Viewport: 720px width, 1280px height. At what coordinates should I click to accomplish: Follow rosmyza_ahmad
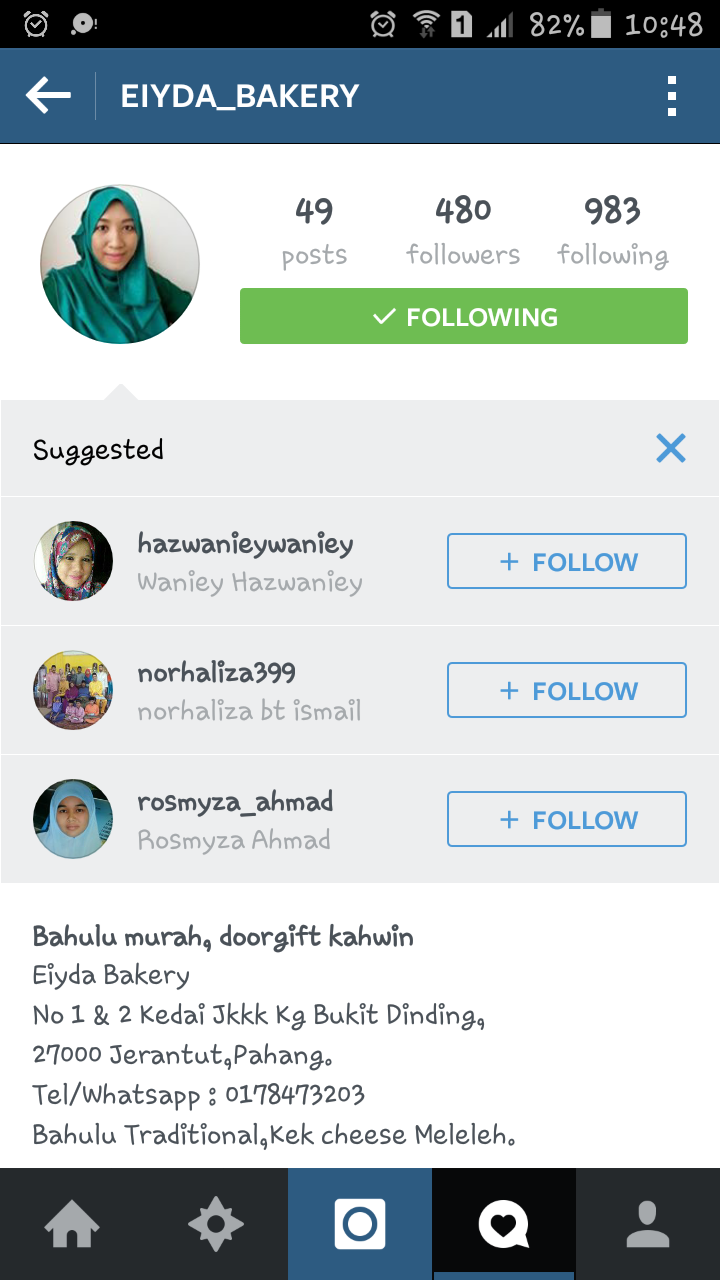coord(566,819)
